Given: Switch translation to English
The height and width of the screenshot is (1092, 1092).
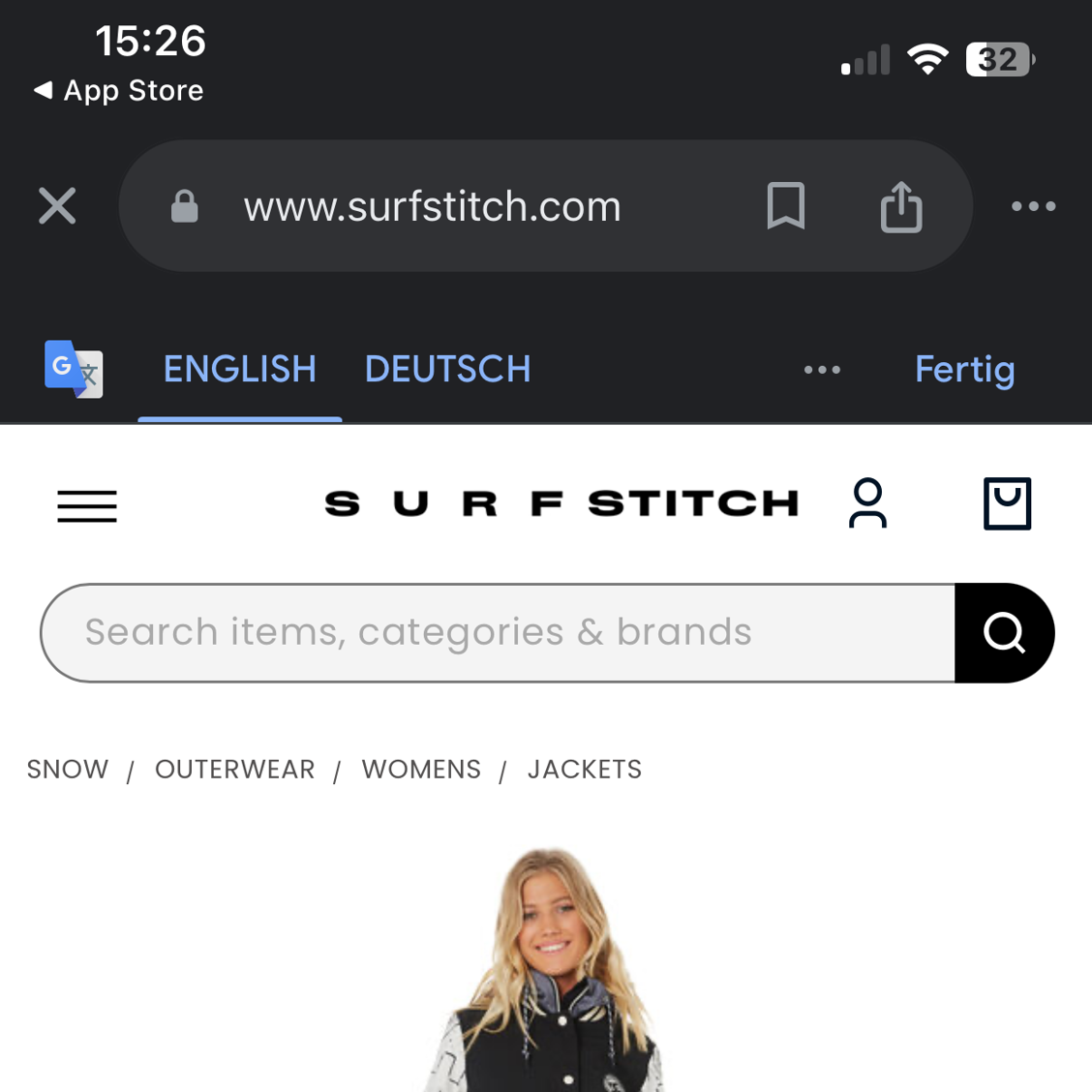Looking at the screenshot, I should (x=239, y=369).
